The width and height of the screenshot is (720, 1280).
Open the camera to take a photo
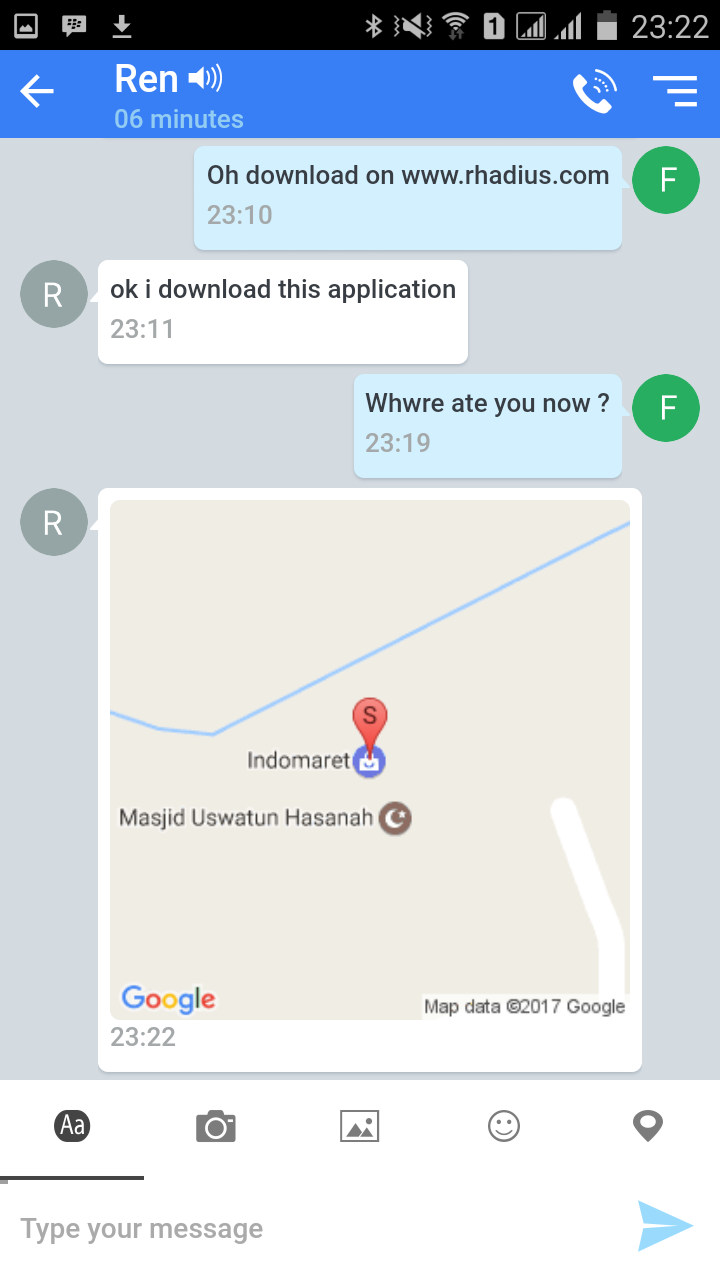[x=215, y=1126]
